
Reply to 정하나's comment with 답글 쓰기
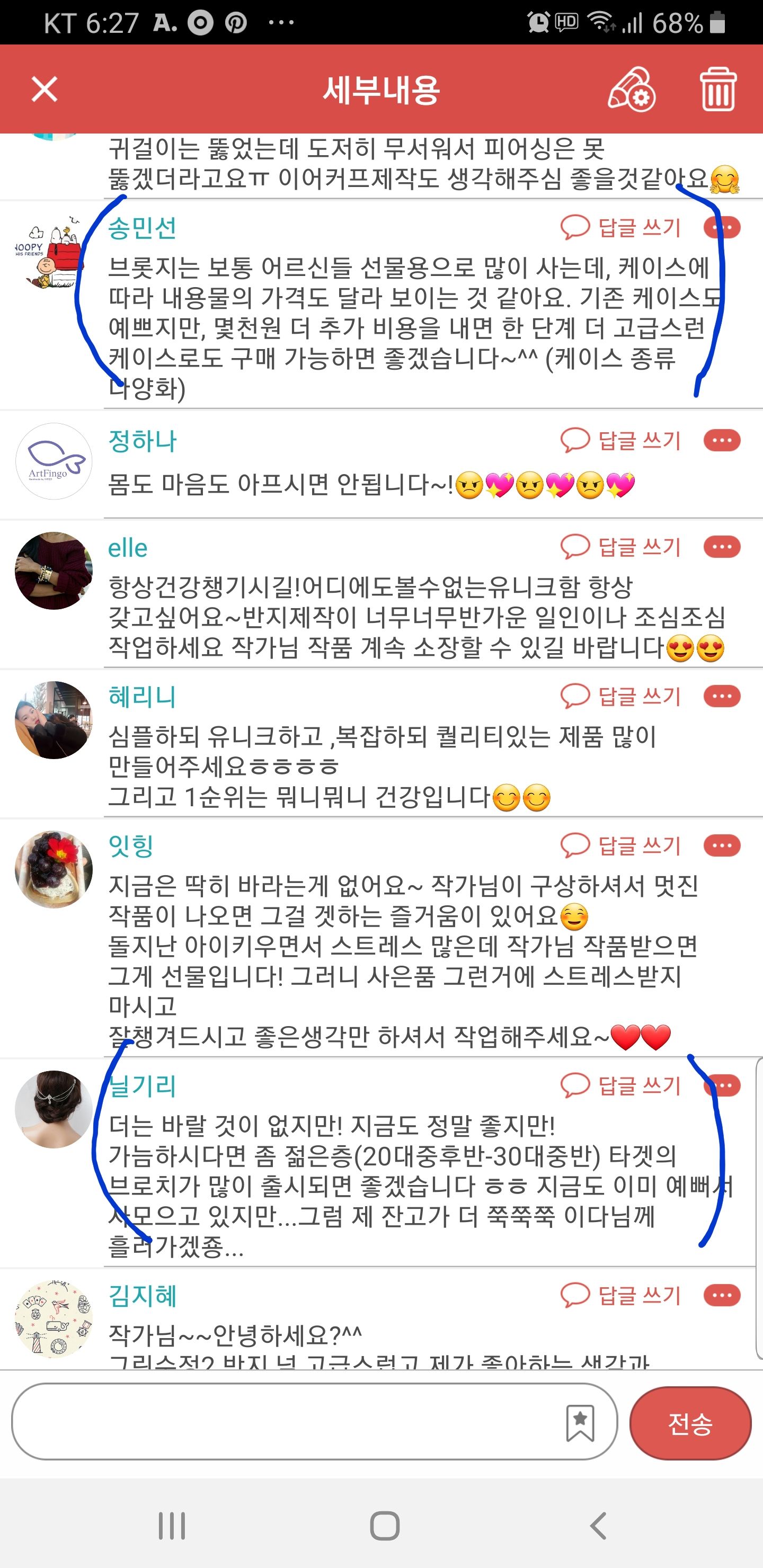tap(621, 440)
